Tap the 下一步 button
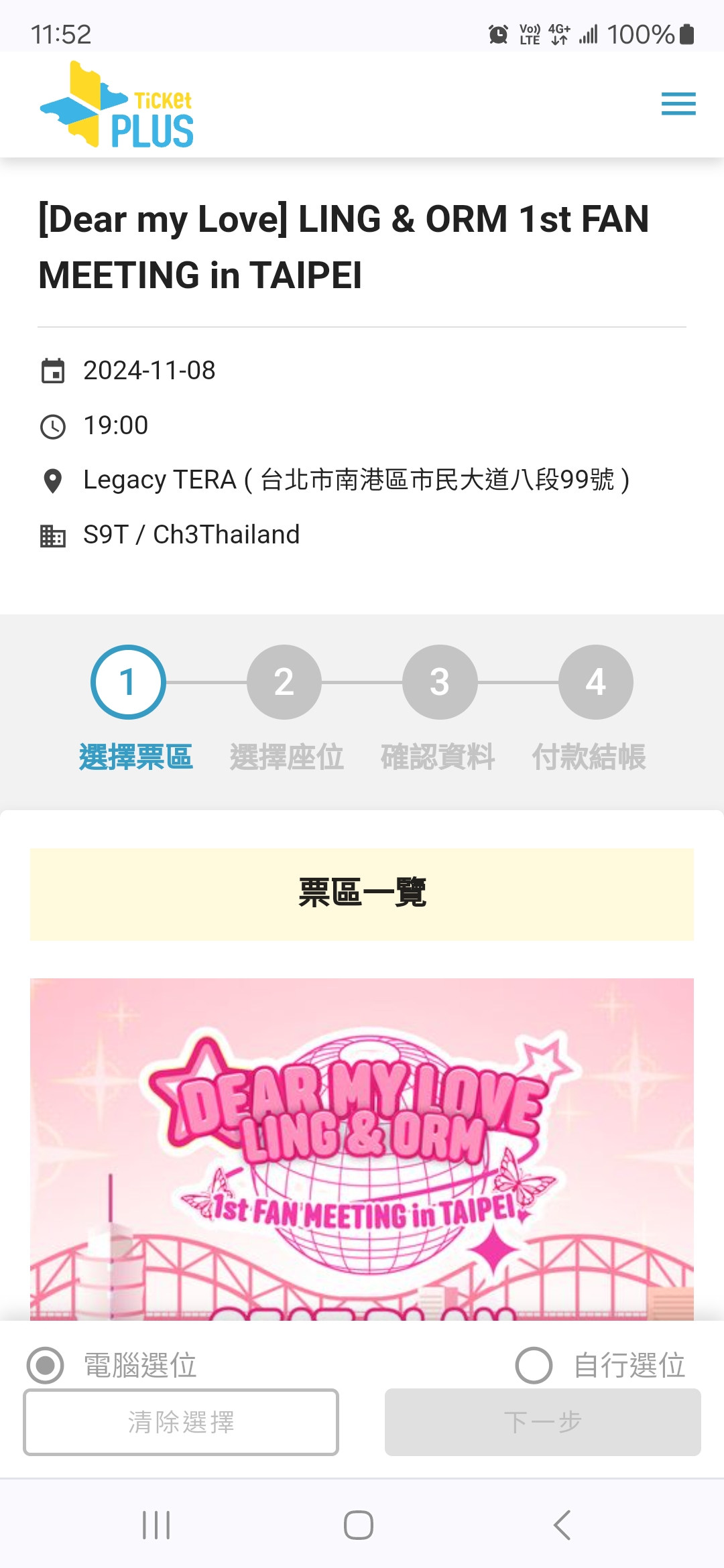Viewport: 724px width, 1568px height. coord(543,1422)
